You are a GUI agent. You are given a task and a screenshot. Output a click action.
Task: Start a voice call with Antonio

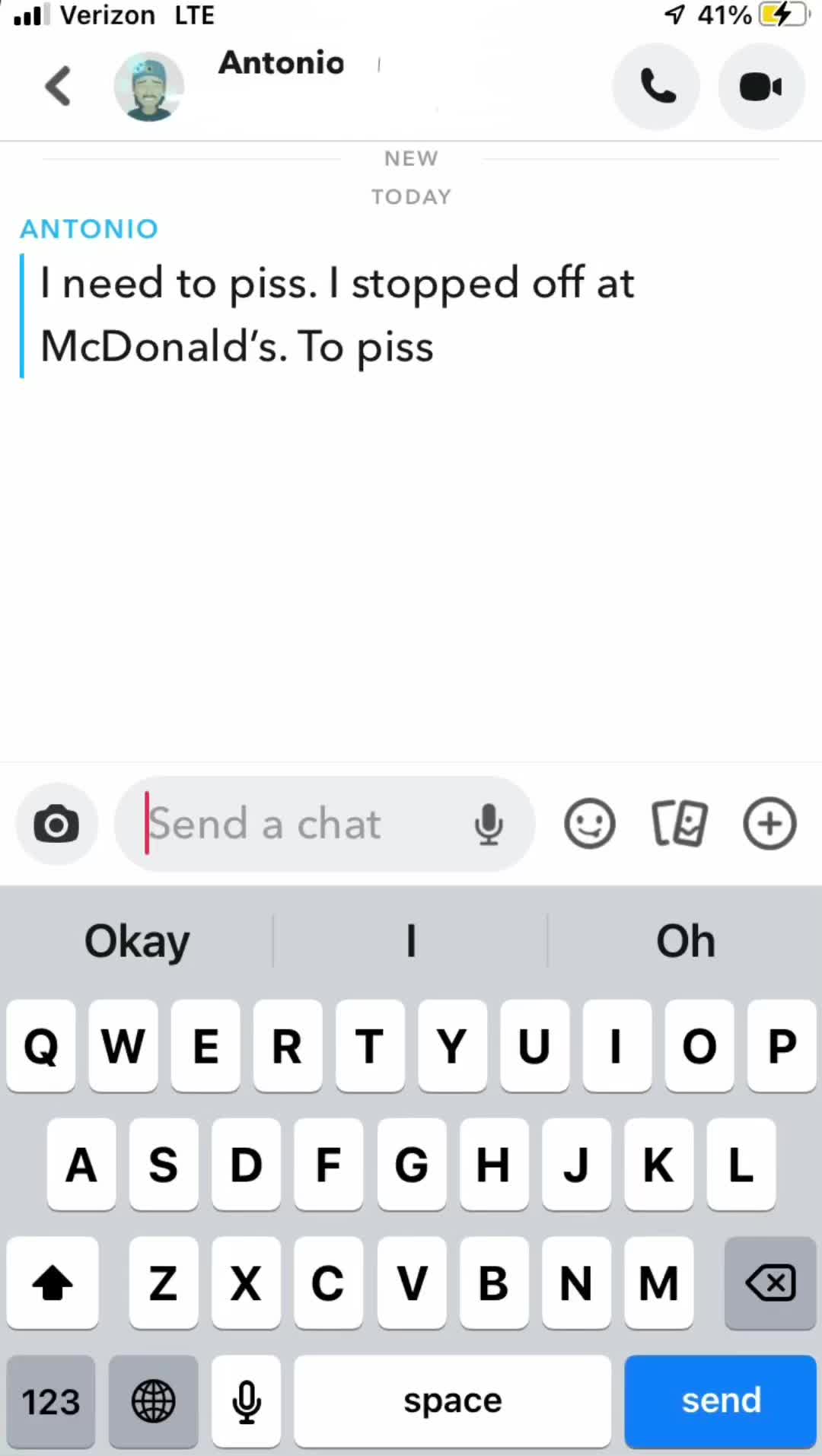(656, 87)
